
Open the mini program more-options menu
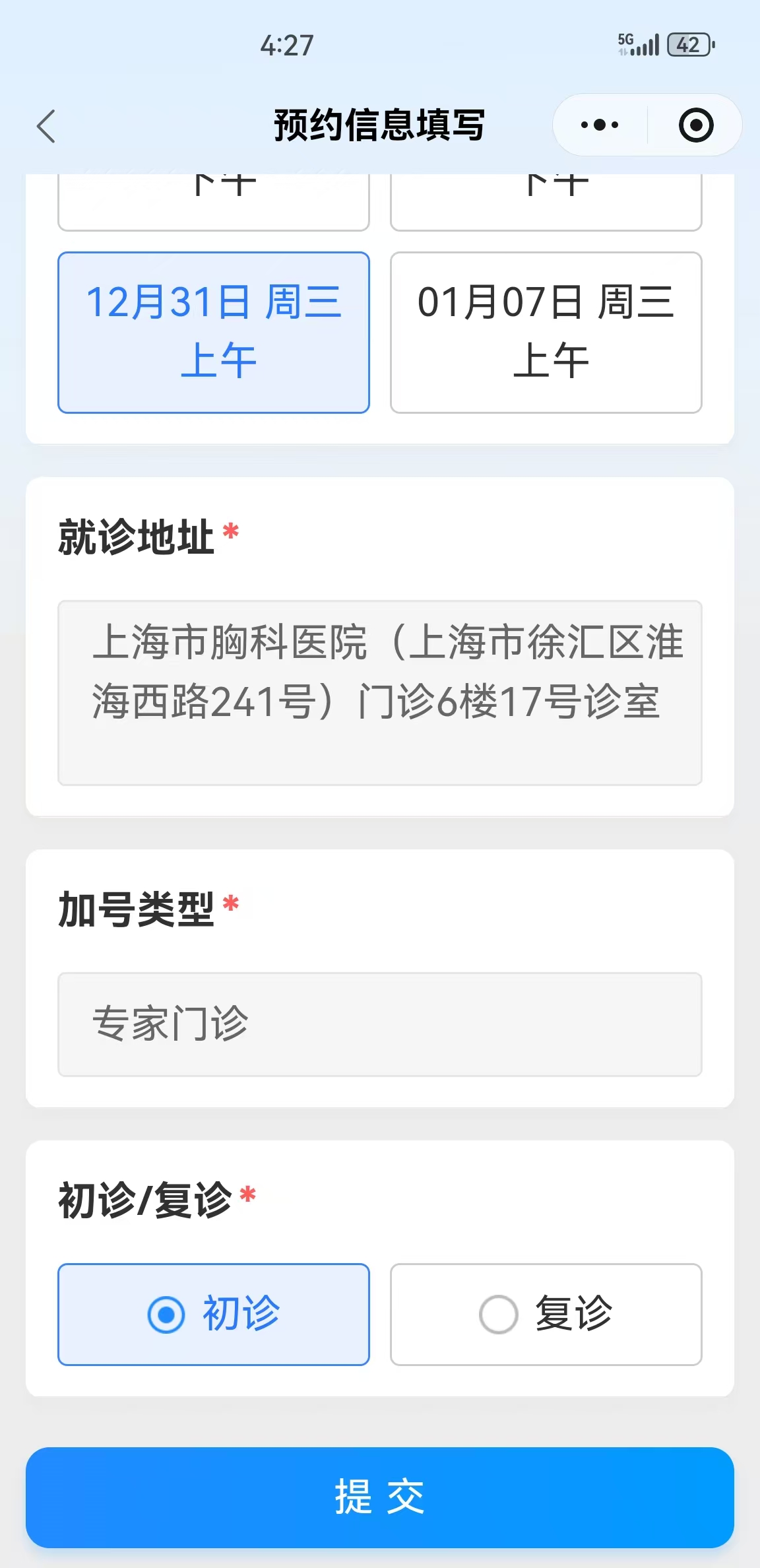[x=600, y=125]
